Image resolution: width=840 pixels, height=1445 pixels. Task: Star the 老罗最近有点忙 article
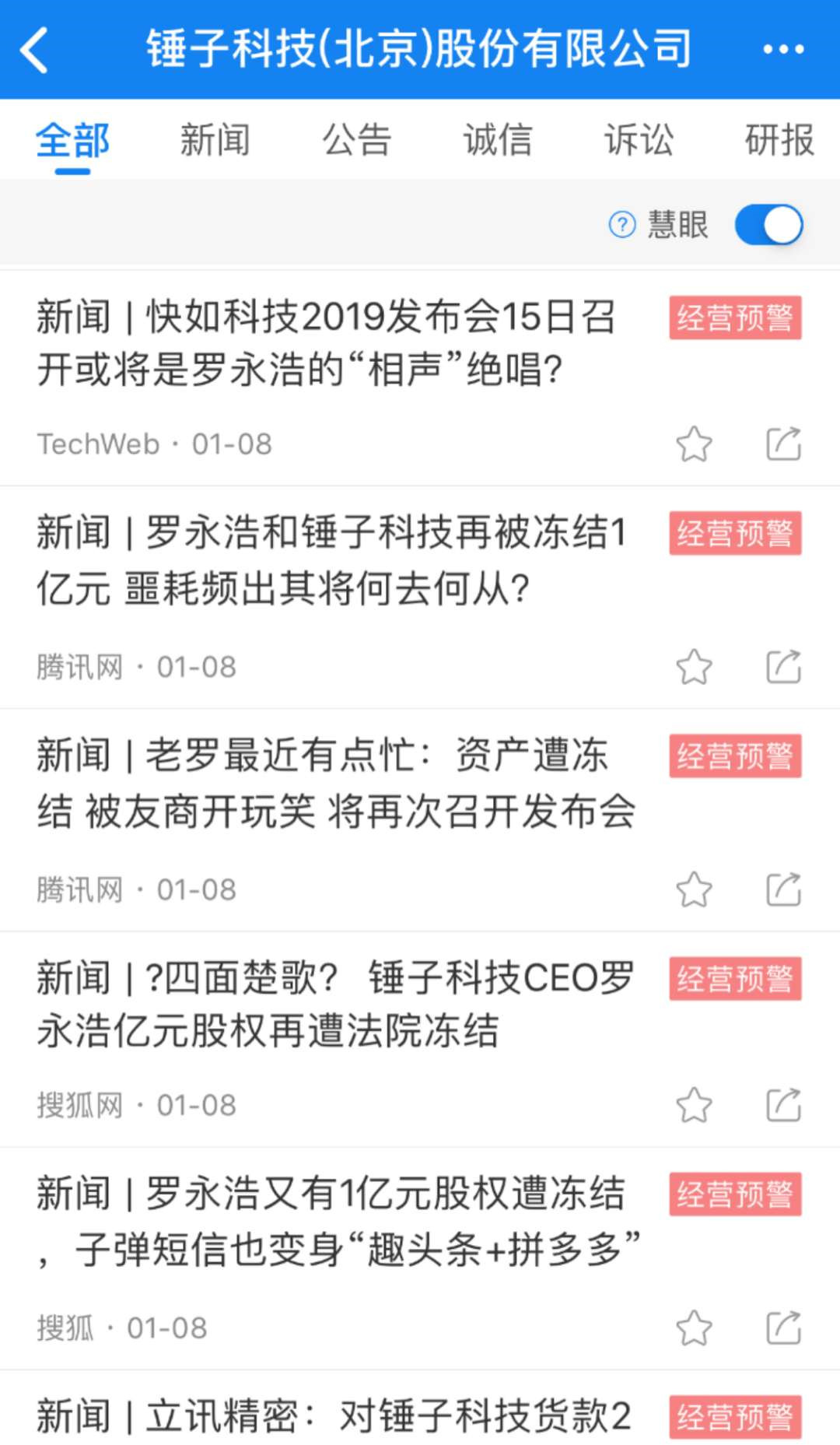point(695,889)
